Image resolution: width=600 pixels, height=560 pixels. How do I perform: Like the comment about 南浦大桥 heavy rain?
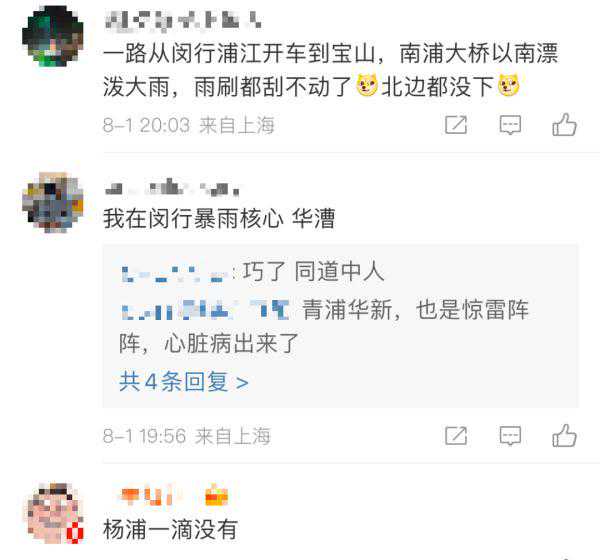[564, 125]
